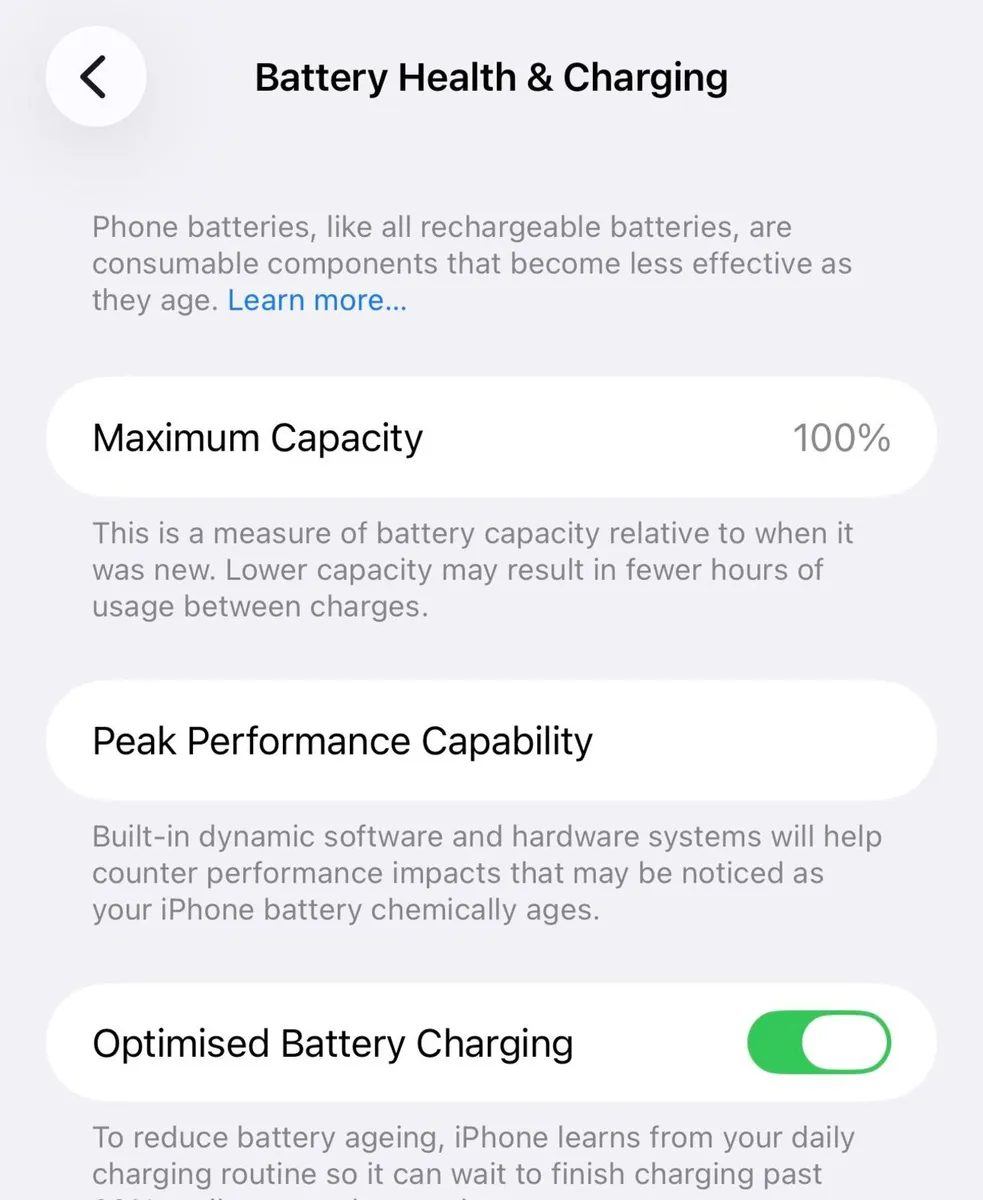This screenshot has width=983, height=1200.
Task: Tap the battery health description text
Action: 472,263
